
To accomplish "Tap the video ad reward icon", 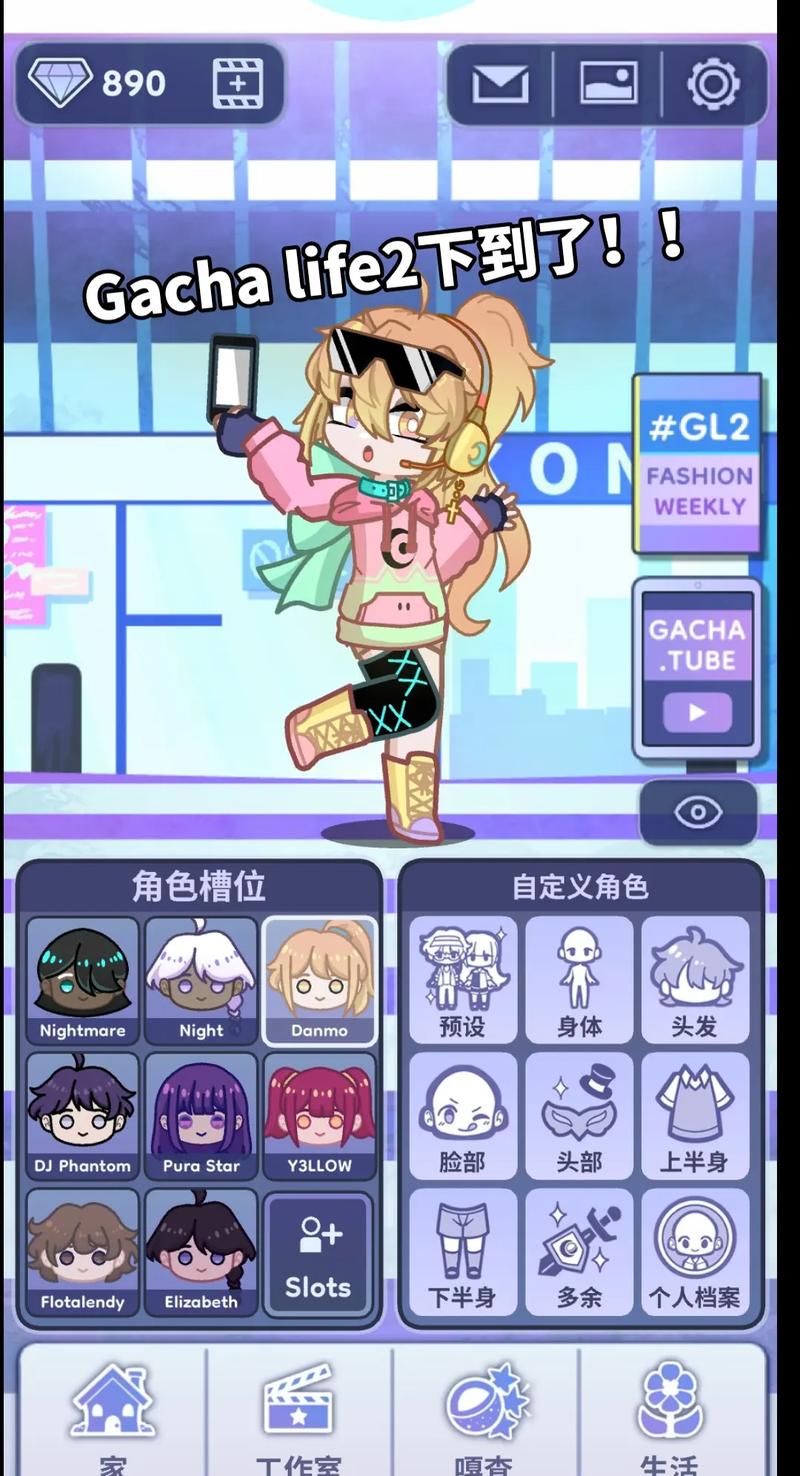I will click(238, 84).
